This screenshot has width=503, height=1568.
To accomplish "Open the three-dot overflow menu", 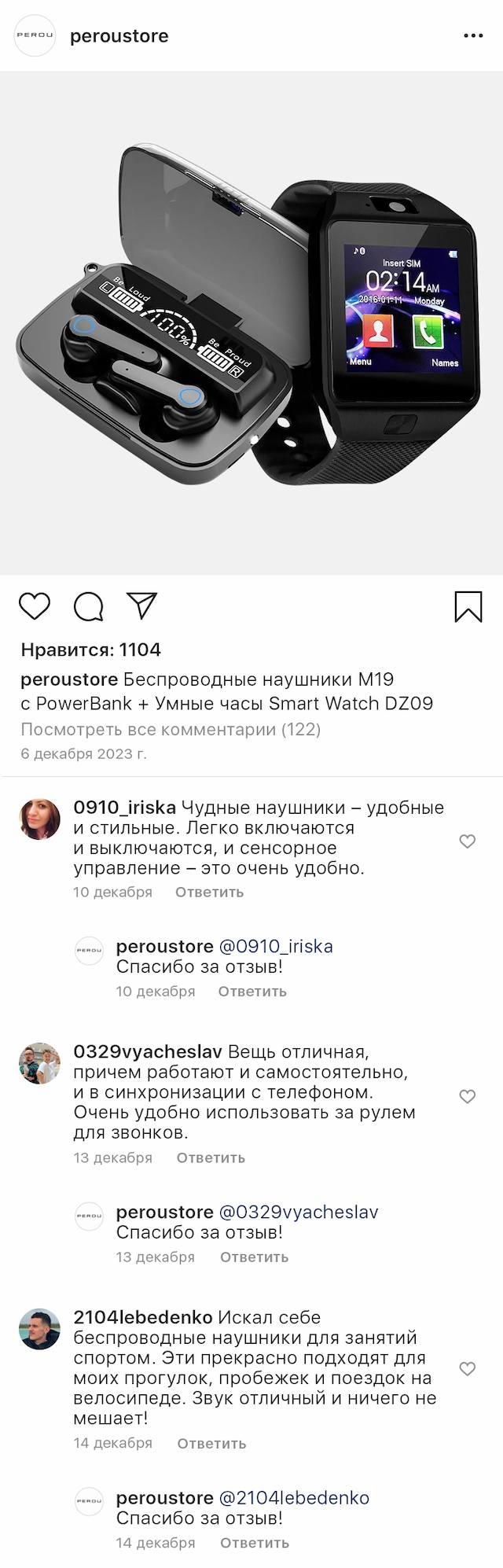I will pyautogui.click(x=473, y=36).
